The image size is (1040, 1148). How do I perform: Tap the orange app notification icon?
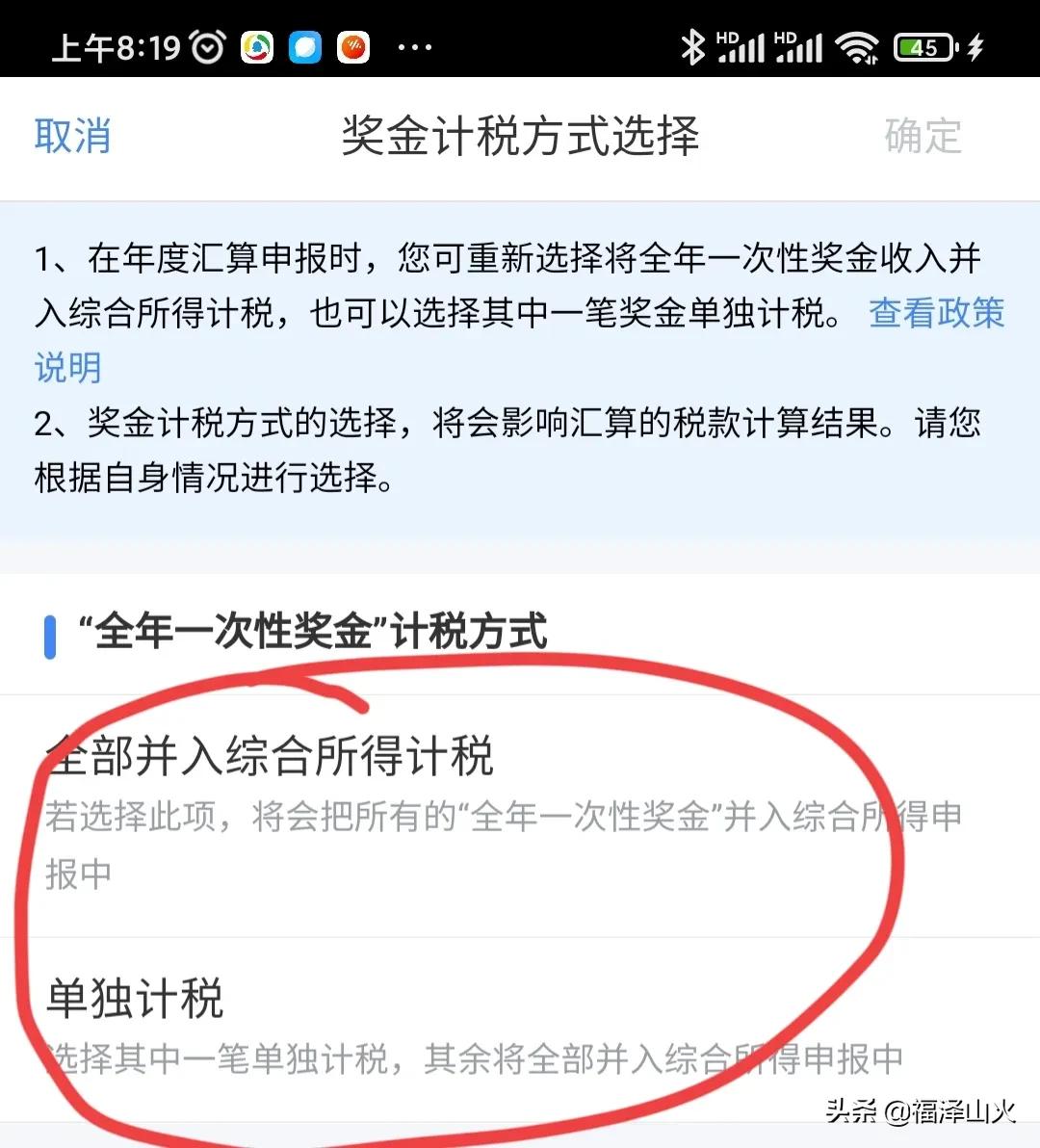coord(354,45)
